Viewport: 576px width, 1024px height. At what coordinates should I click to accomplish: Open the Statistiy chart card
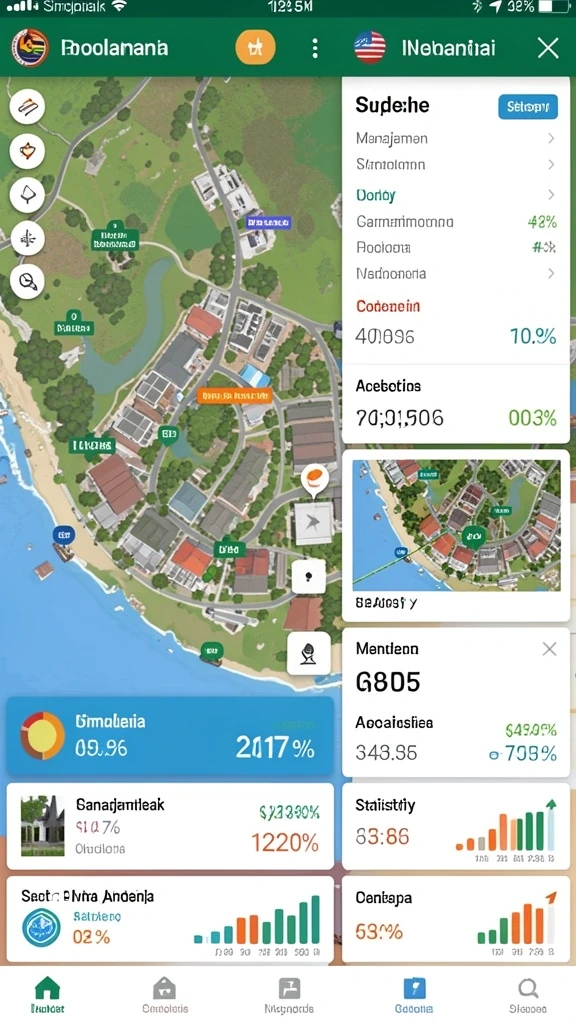(x=456, y=826)
